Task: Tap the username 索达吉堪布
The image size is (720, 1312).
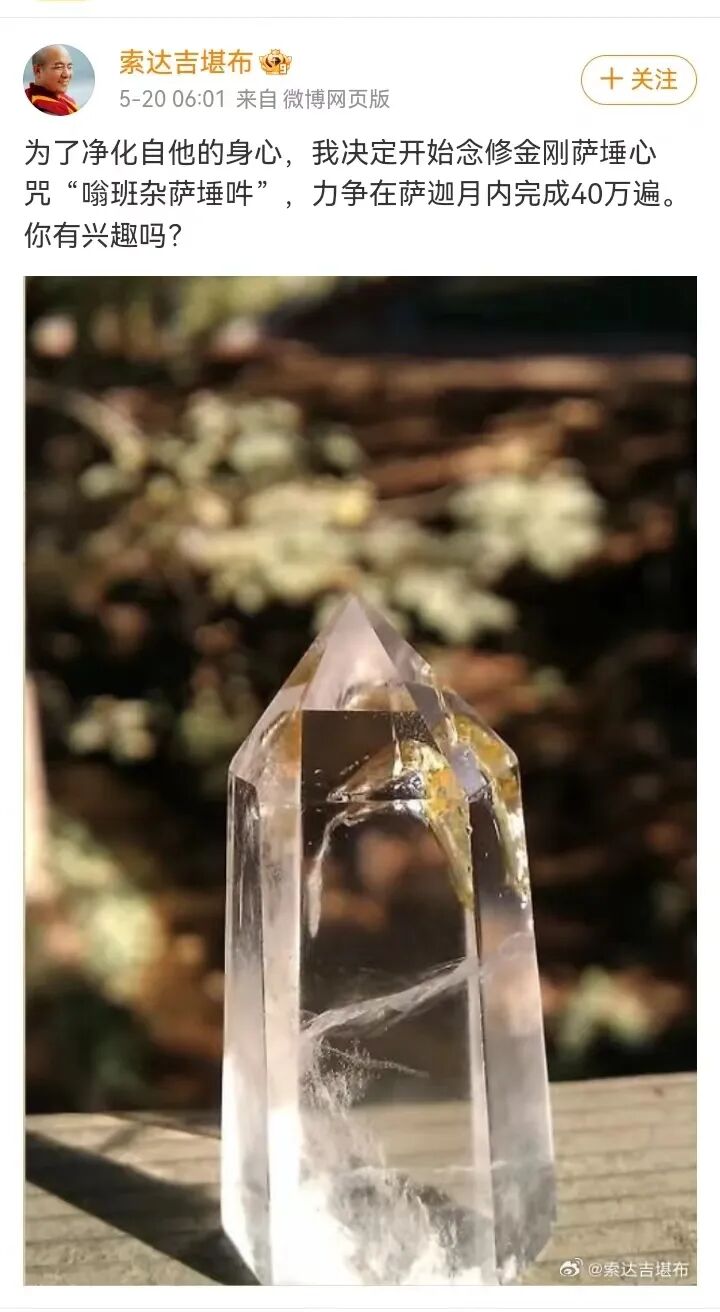Action: click(x=186, y=63)
